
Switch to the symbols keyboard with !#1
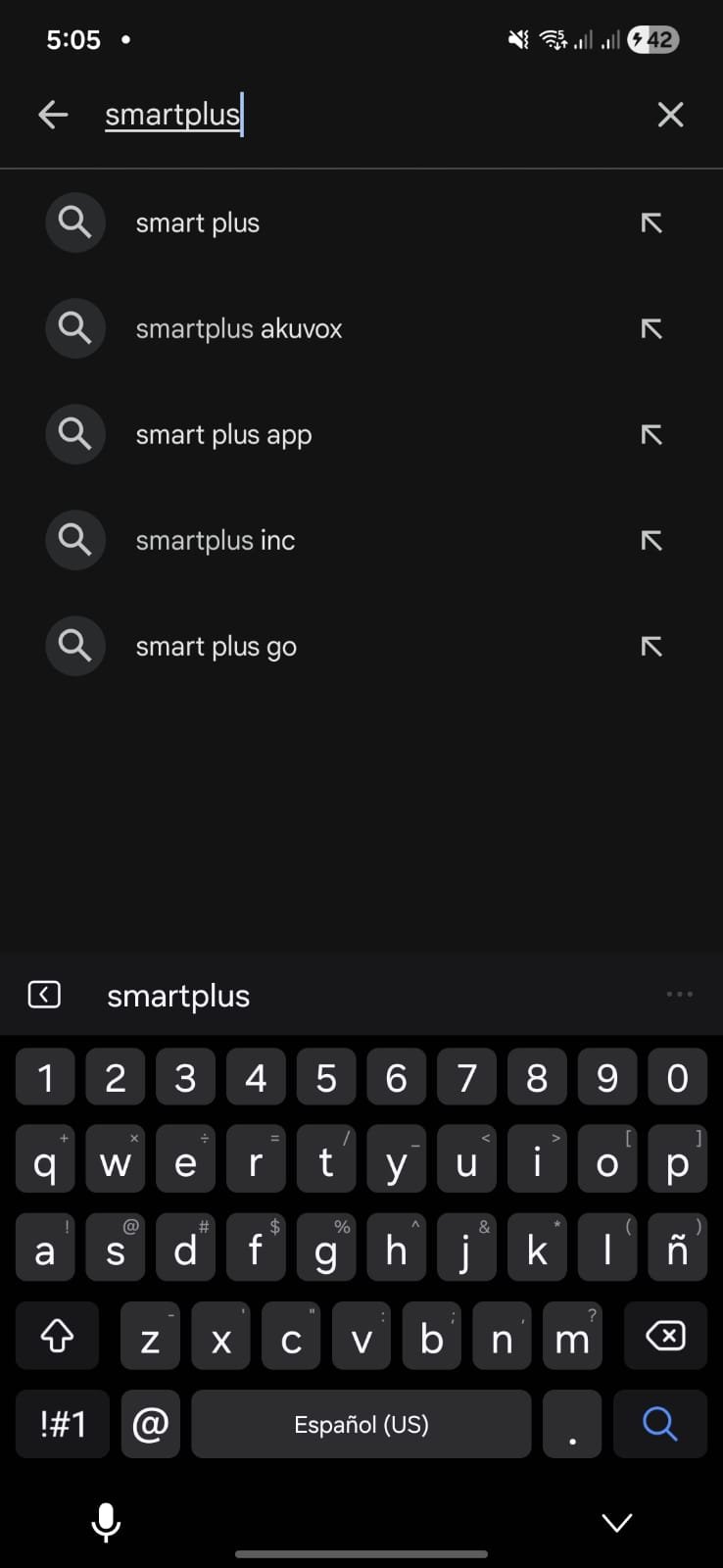pos(63,1424)
